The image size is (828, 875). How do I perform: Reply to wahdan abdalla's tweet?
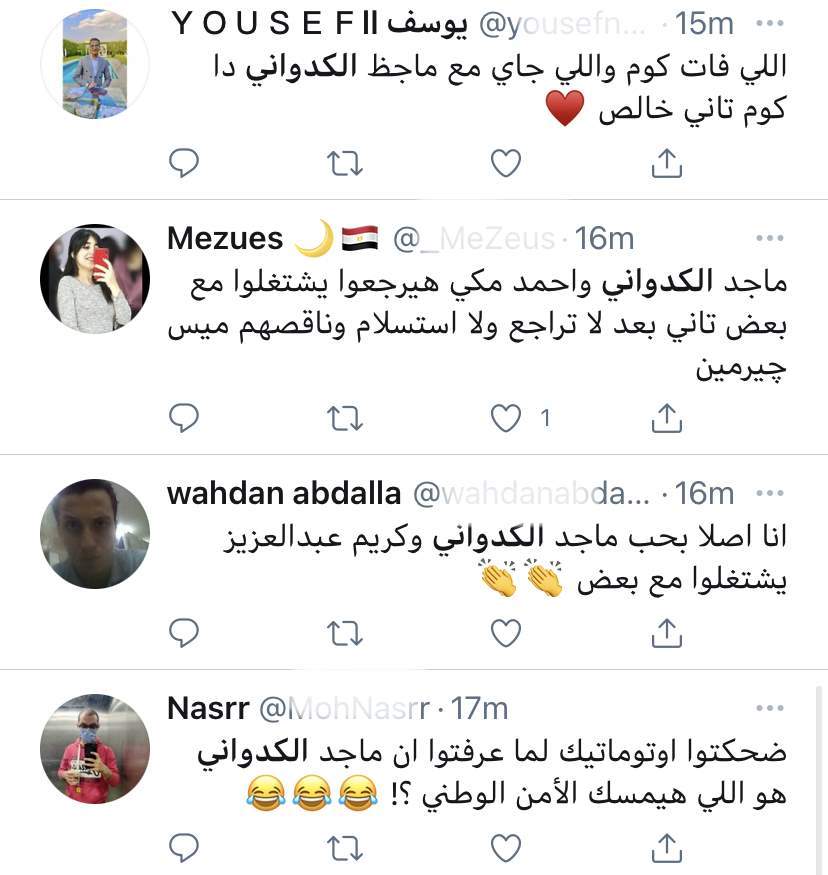coord(184,632)
